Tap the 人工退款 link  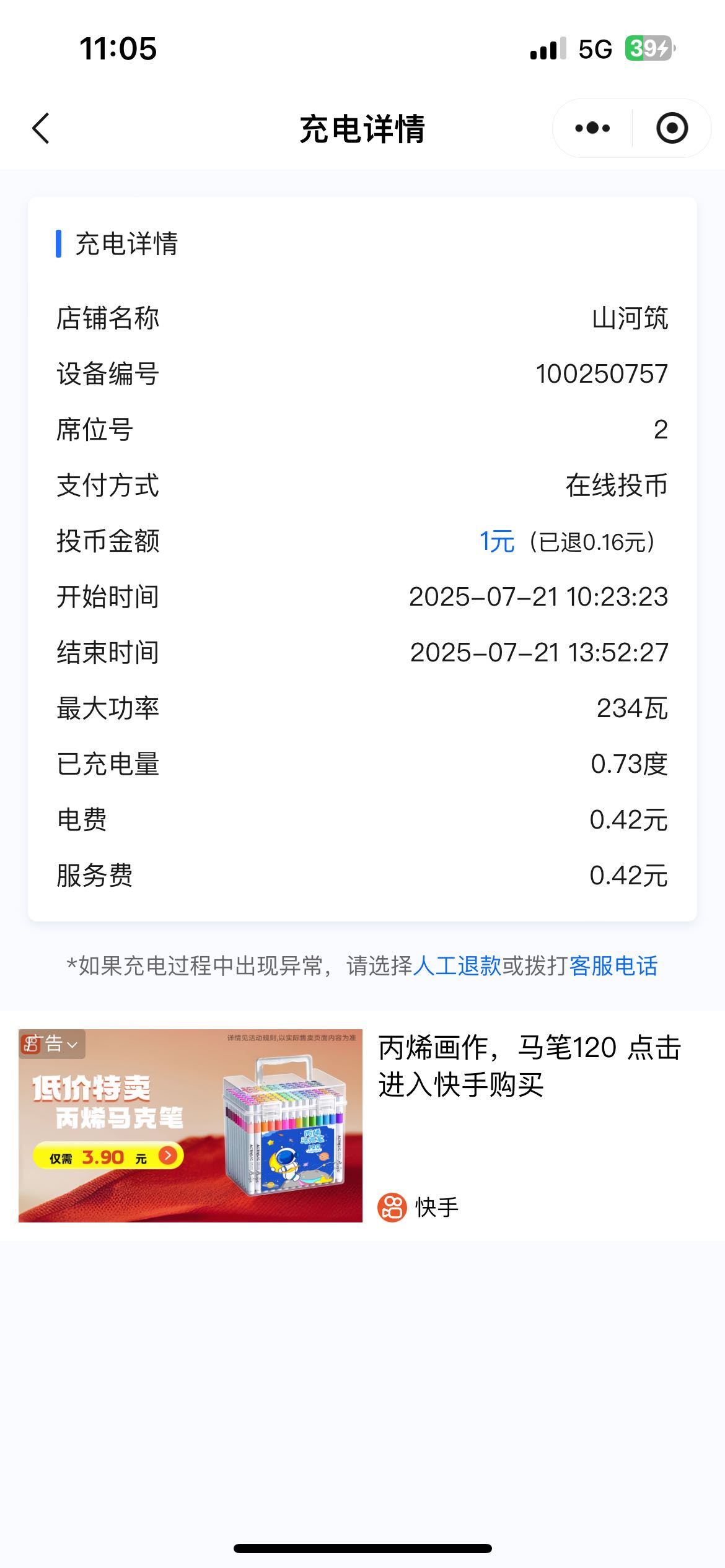click(457, 966)
